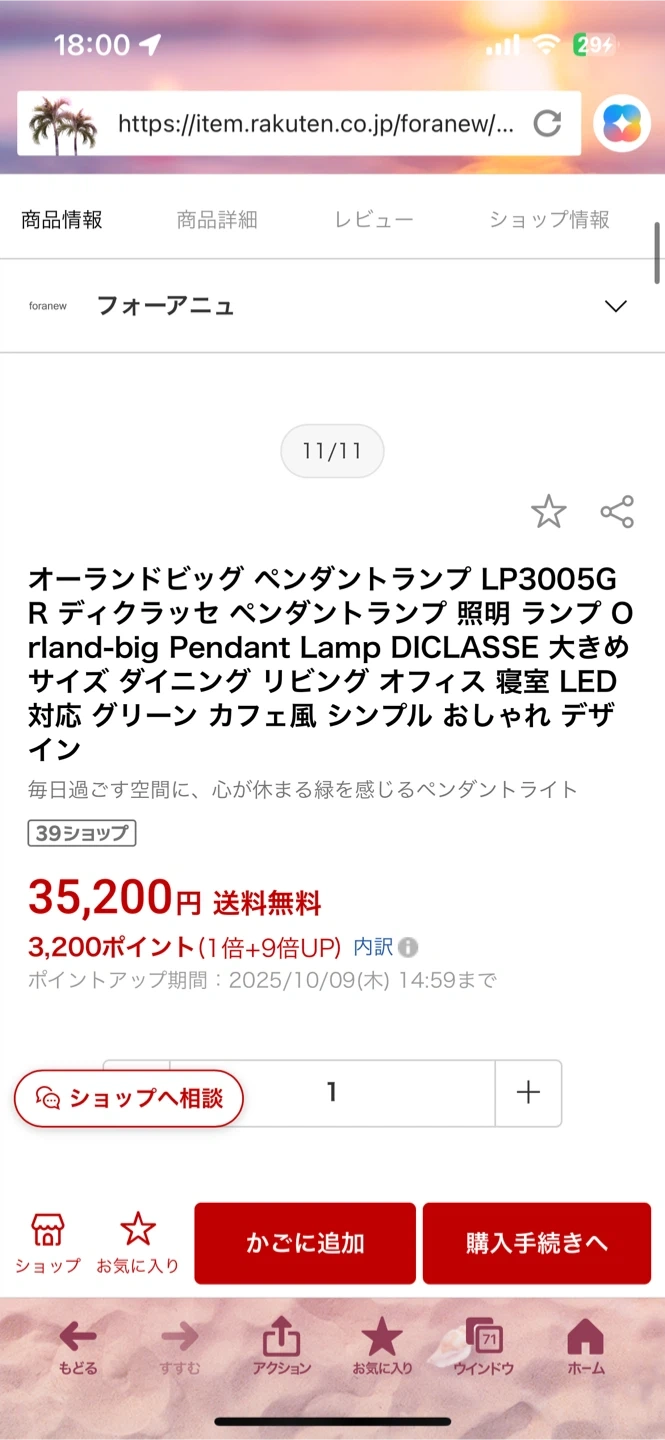Screen dimensions: 665x1440
Task: Increase quantity with the plus button
Action: point(528,1093)
